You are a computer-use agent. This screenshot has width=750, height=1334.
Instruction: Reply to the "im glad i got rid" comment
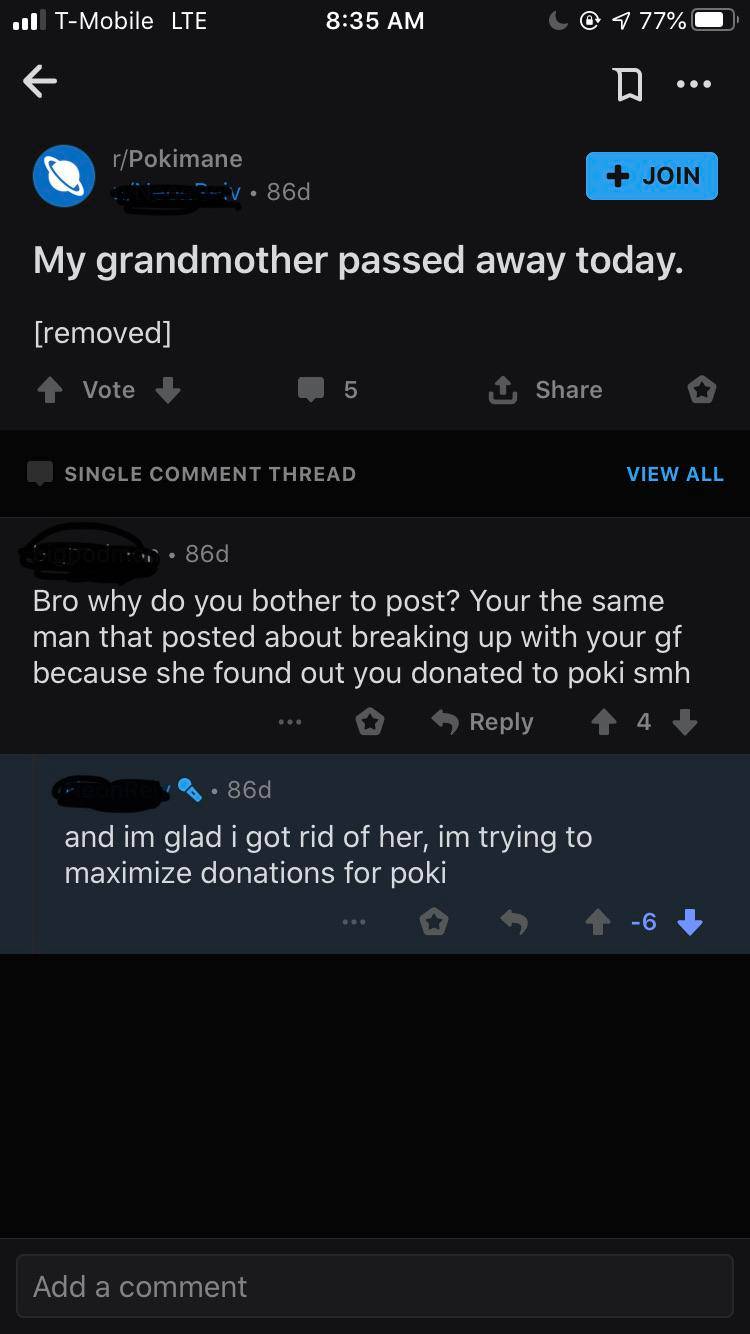513,922
